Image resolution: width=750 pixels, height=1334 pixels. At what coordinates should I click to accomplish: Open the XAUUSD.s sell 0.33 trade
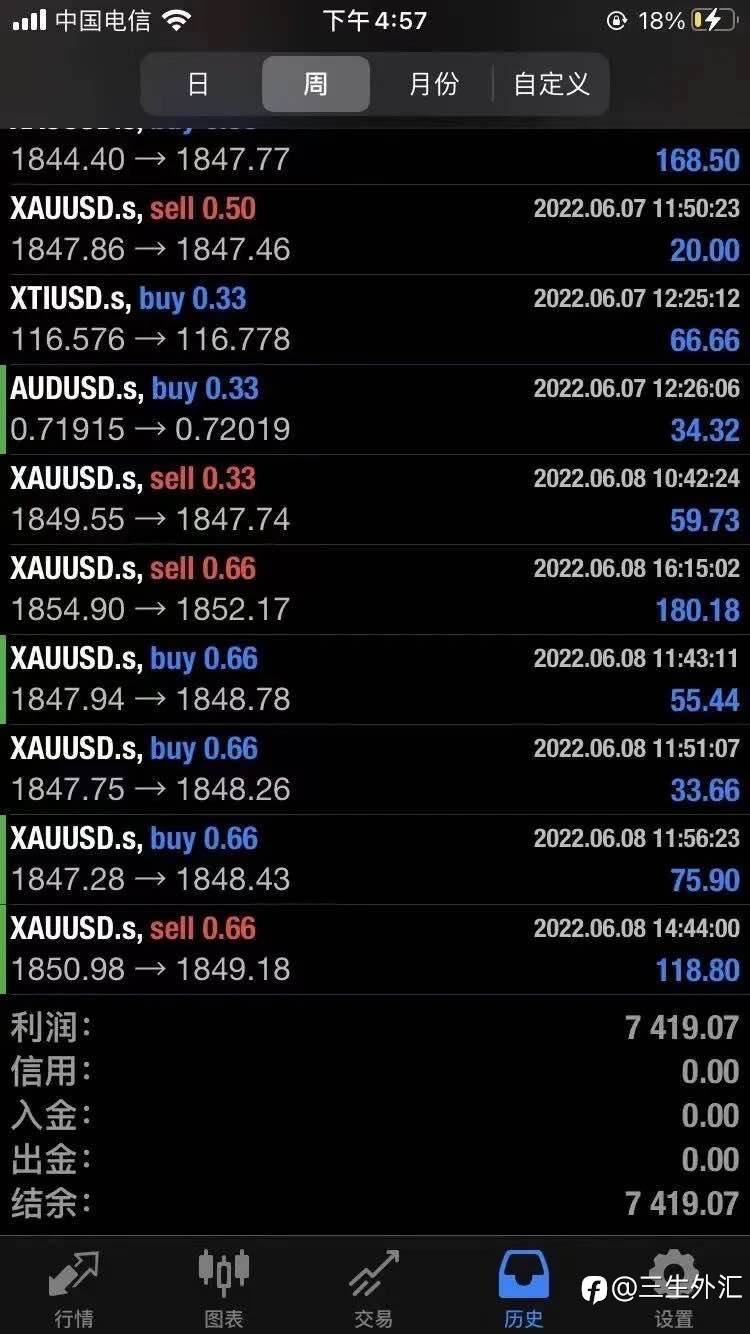[375, 500]
